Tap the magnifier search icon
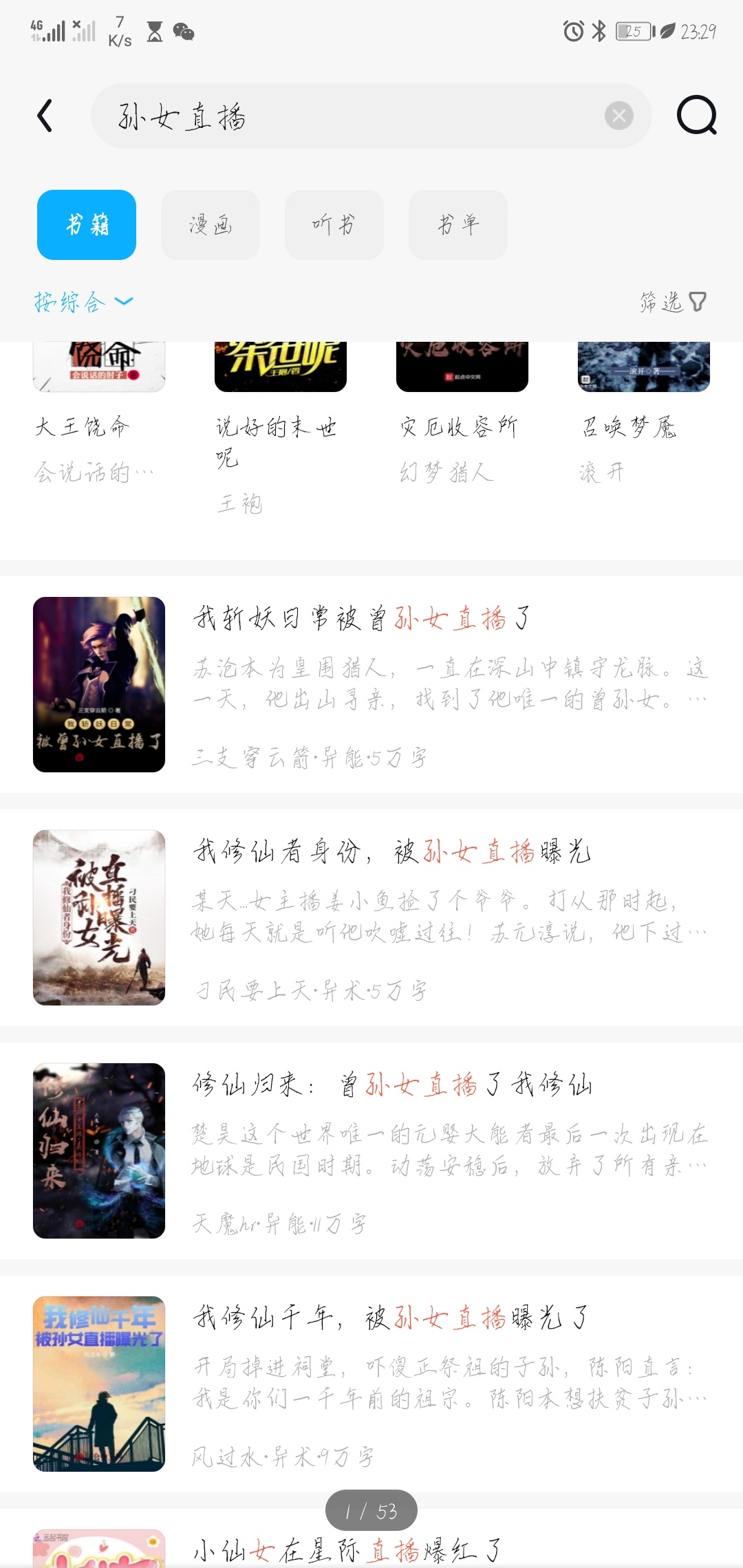 click(696, 116)
